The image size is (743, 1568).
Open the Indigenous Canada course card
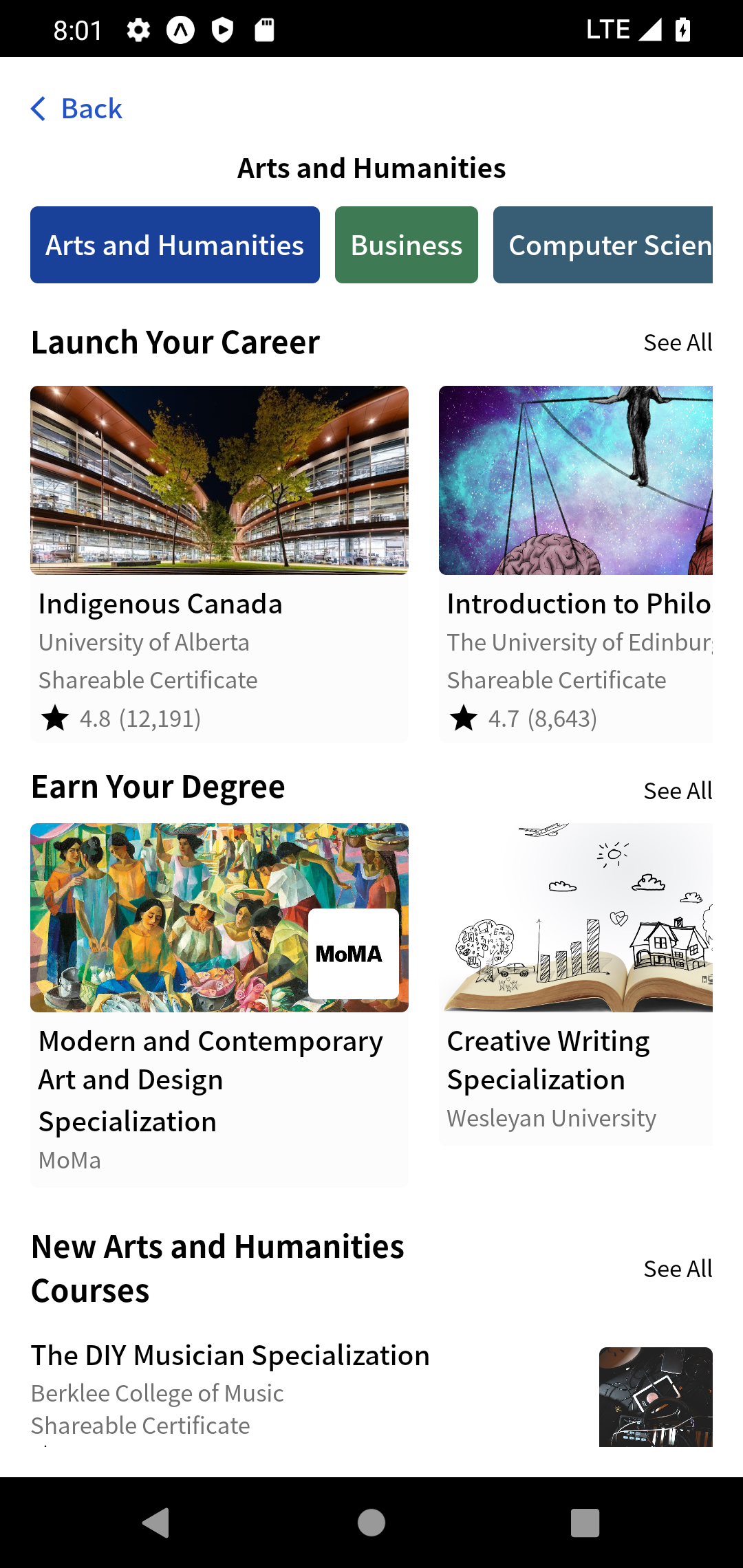pos(219,563)
